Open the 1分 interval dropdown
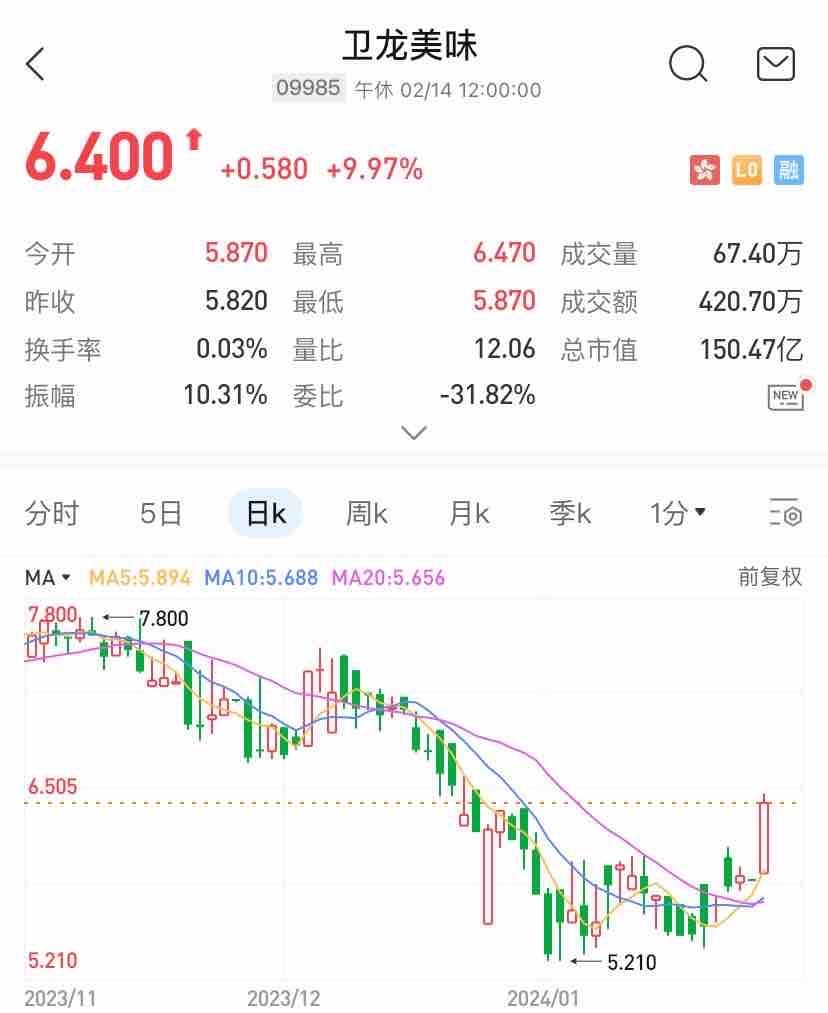The height and width of the screenshot is (1013, 828). (678, 514)
